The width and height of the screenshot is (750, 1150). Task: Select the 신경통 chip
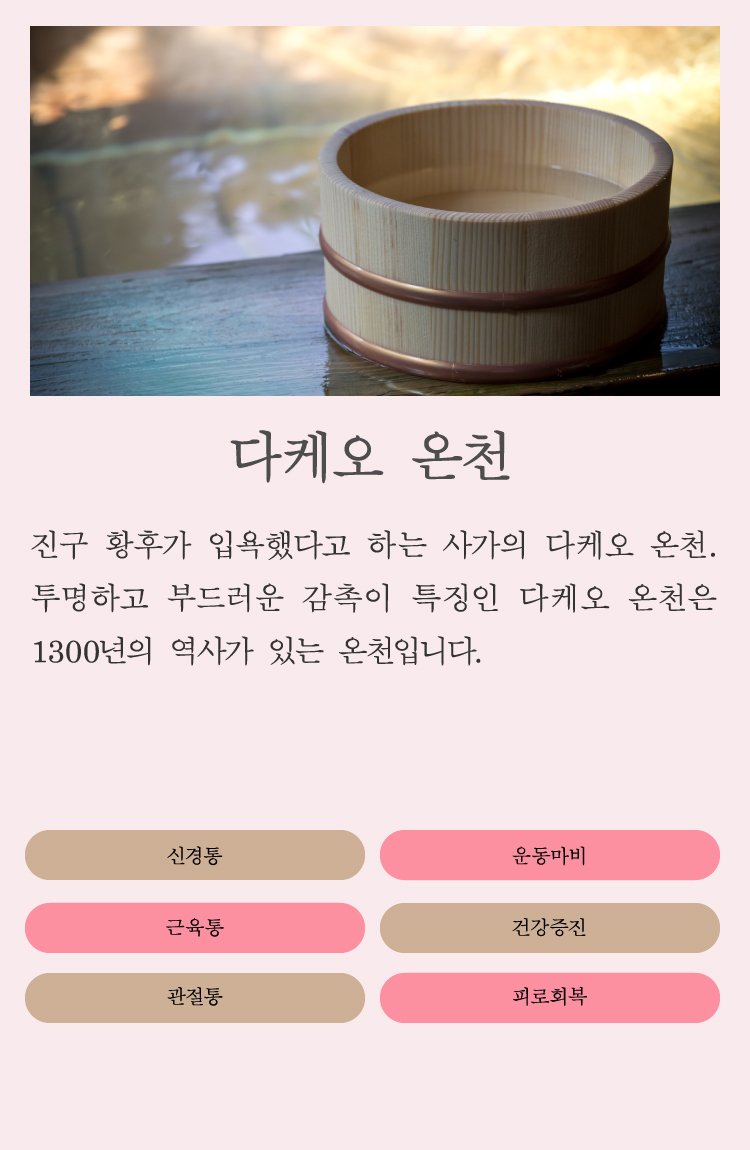point(195,855)
